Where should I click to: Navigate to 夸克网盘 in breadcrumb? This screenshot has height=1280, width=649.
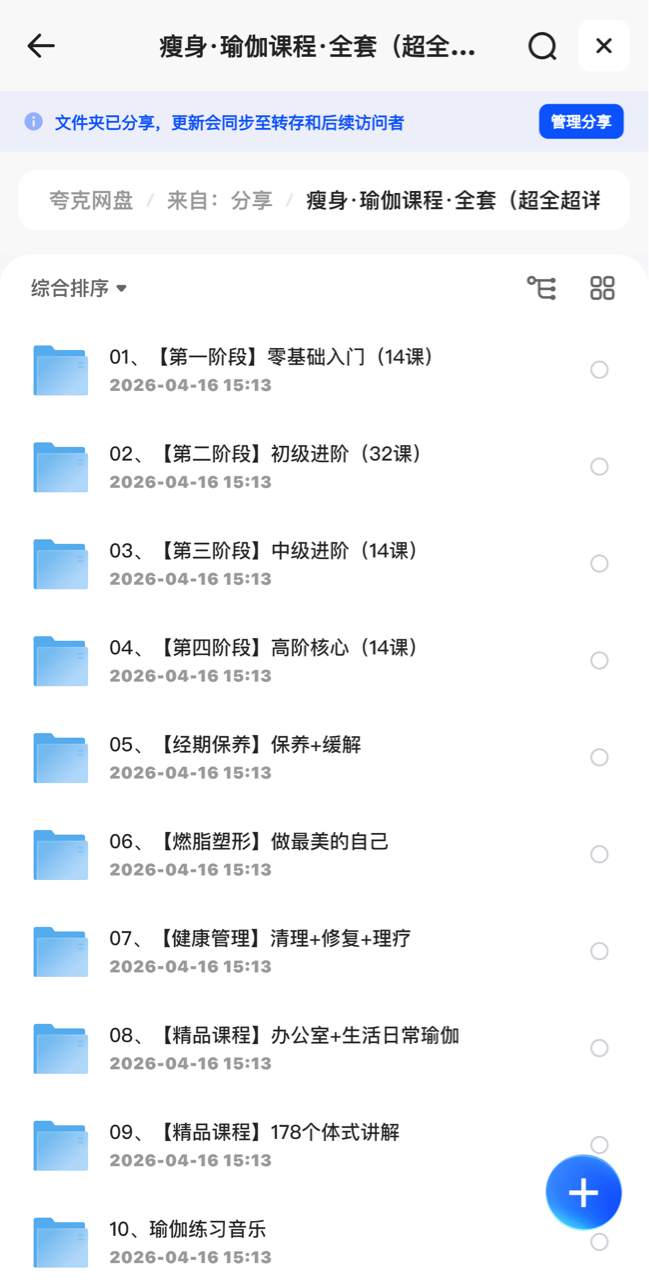pyautogui.click(x=91, y=200)
